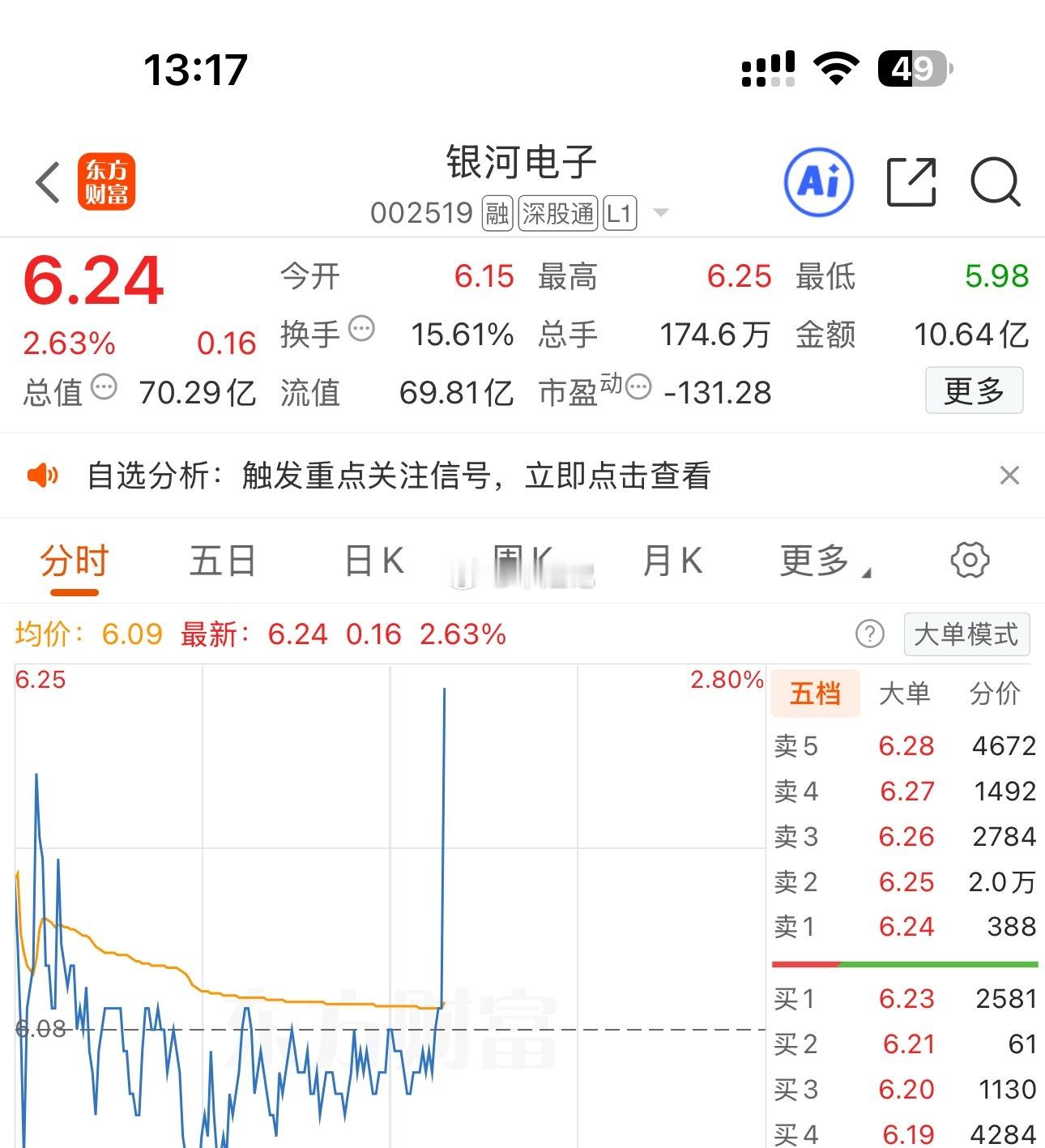
Task: Select the back arrow
Action: pos(46,182)
